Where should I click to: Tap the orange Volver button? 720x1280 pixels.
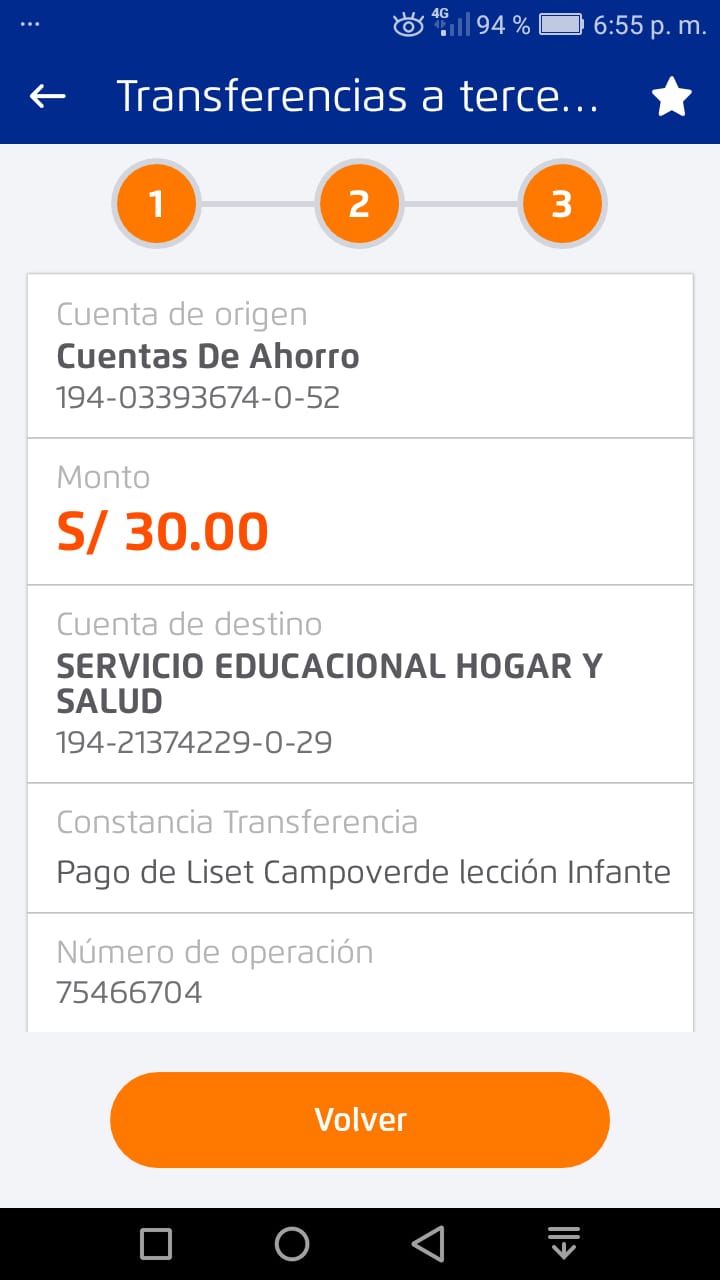coord(360,1119)
